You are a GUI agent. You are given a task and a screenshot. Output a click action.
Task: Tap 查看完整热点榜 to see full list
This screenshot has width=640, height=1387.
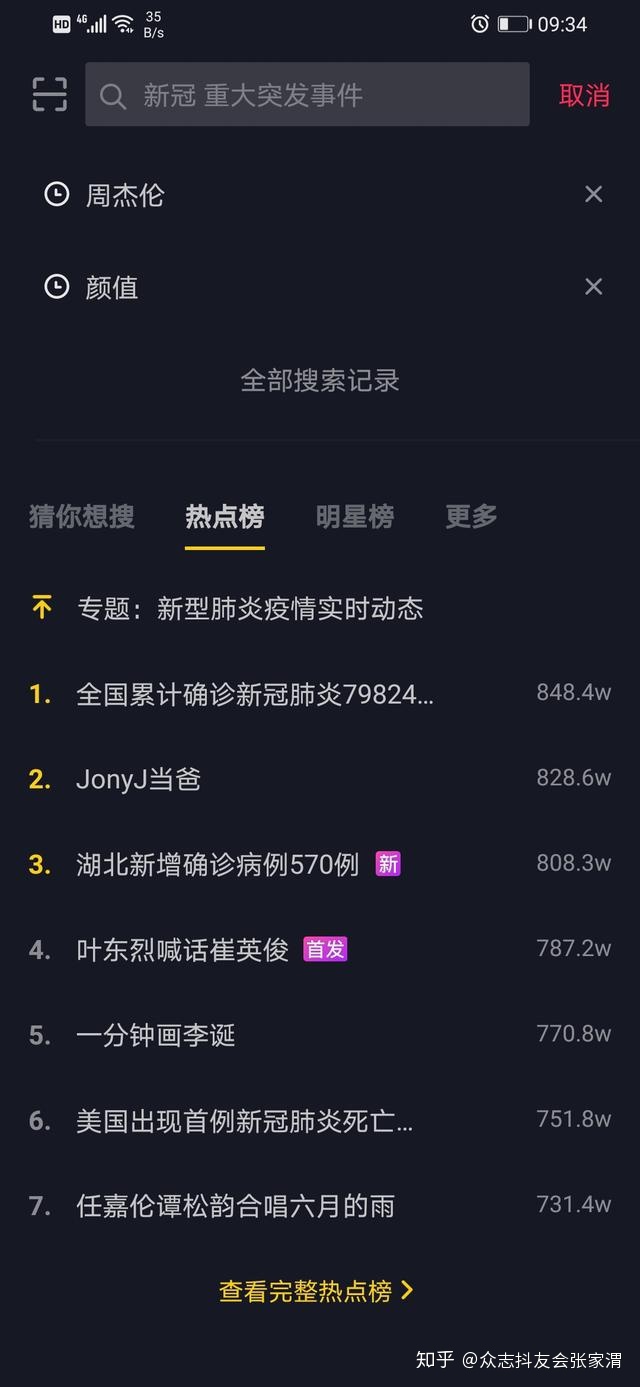coord(316,1291)
